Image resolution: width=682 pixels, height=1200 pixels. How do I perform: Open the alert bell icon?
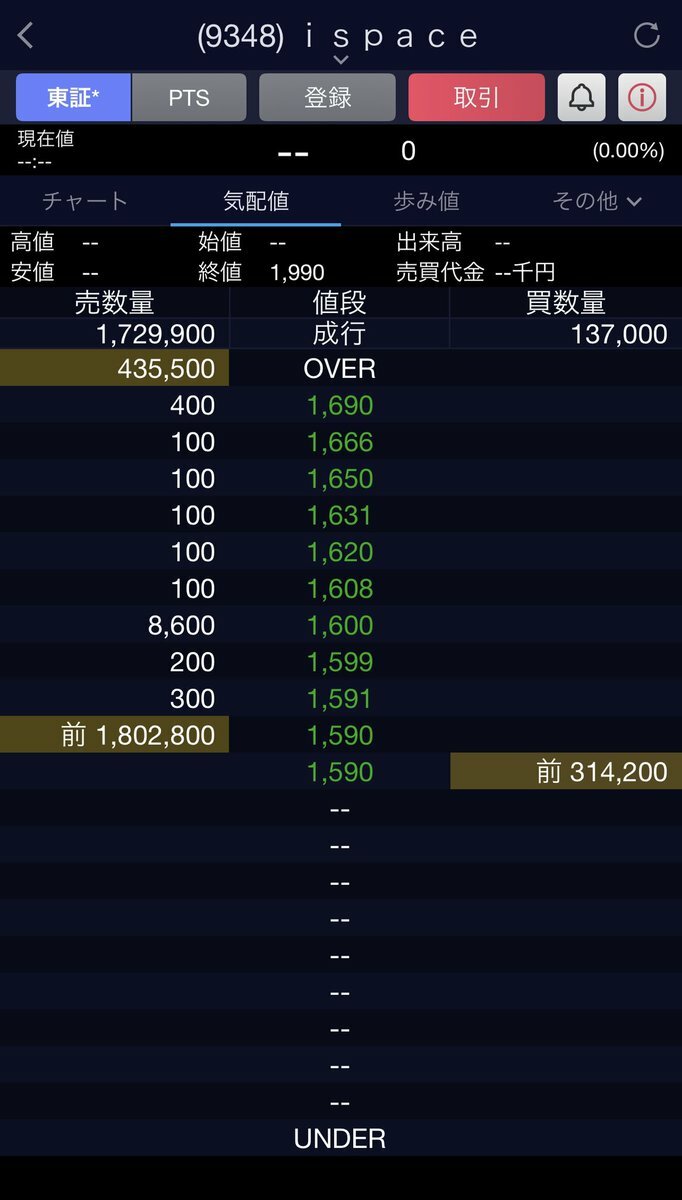tap(581, 97)
